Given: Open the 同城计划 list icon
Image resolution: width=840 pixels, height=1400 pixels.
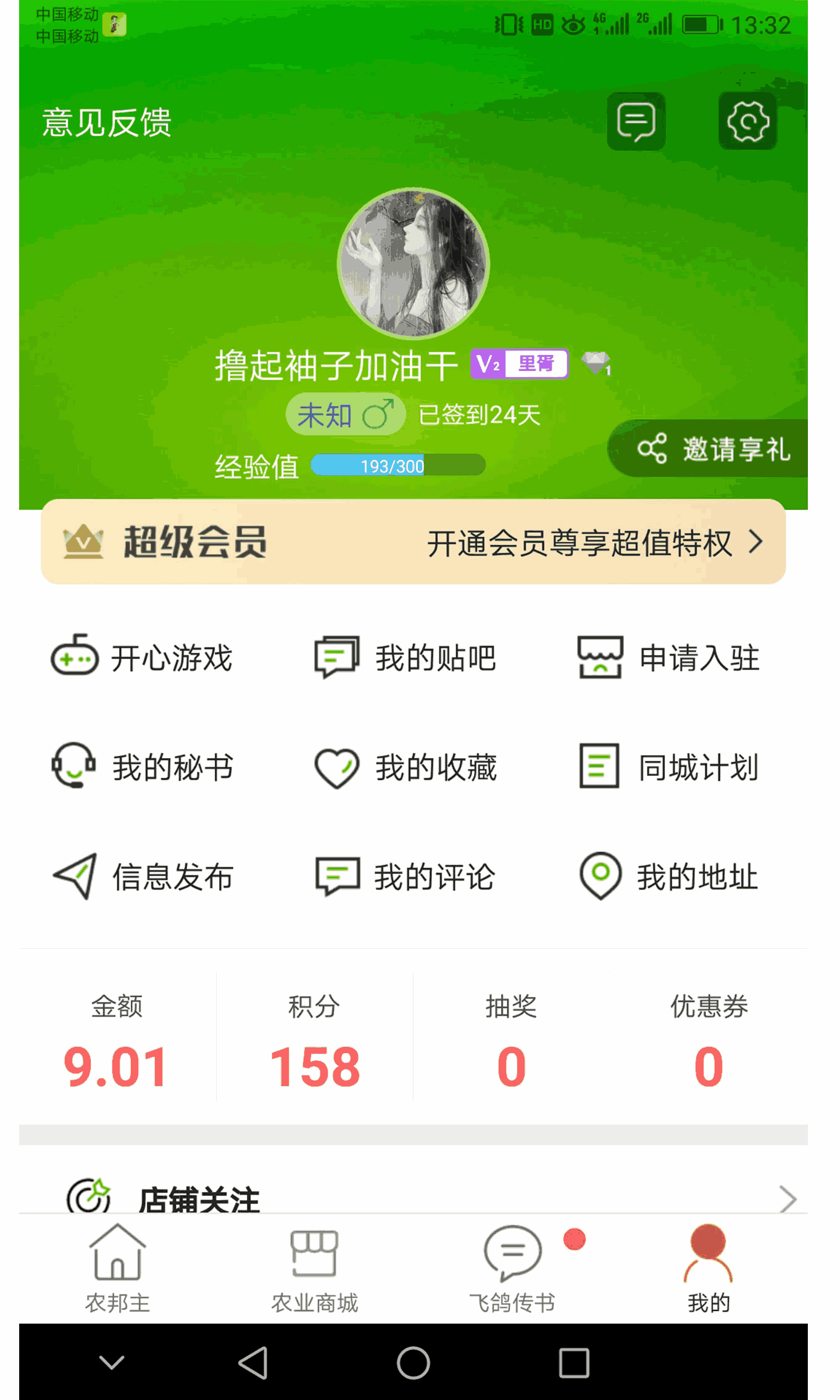Looking at the screenshot, I should [x=599, y=765].
